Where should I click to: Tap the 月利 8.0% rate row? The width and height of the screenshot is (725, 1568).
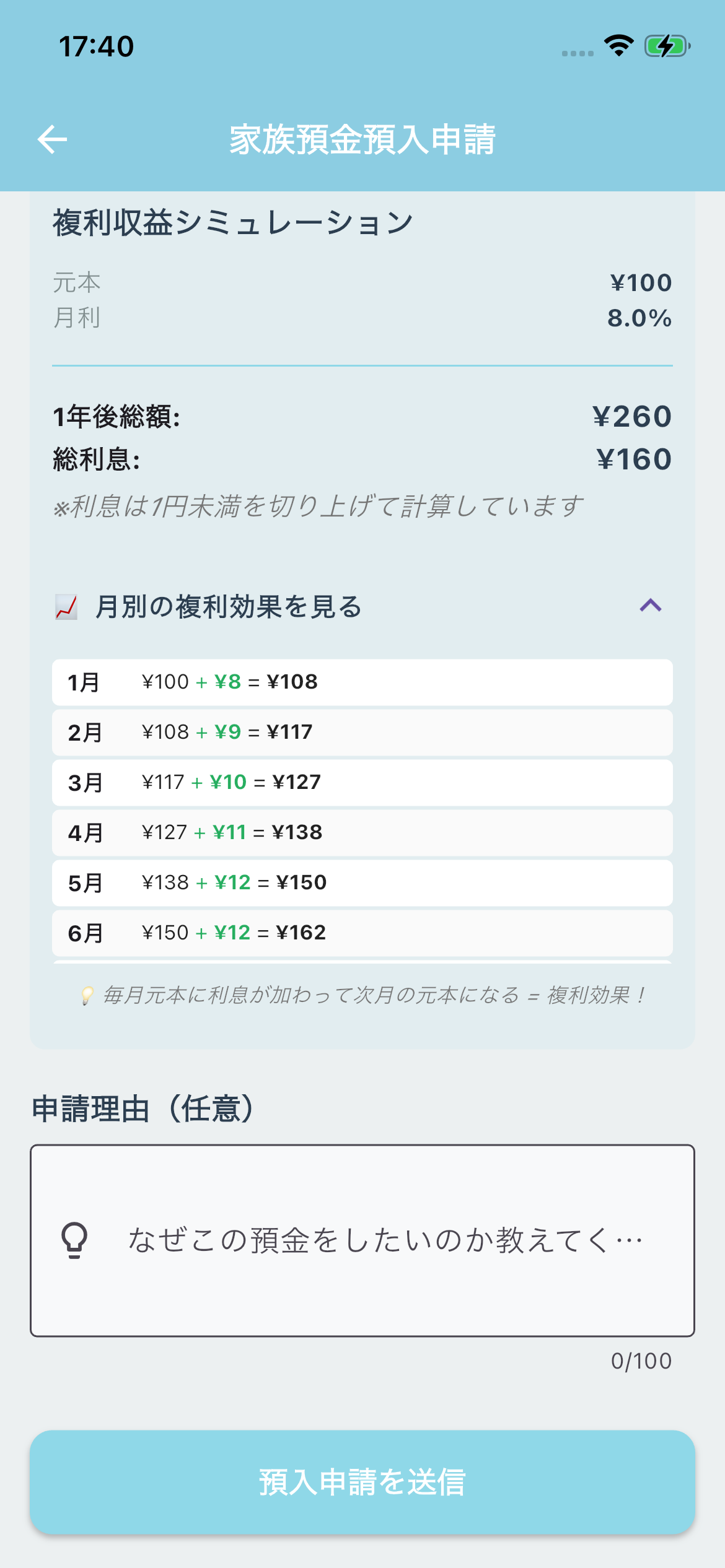coord(362,318)
